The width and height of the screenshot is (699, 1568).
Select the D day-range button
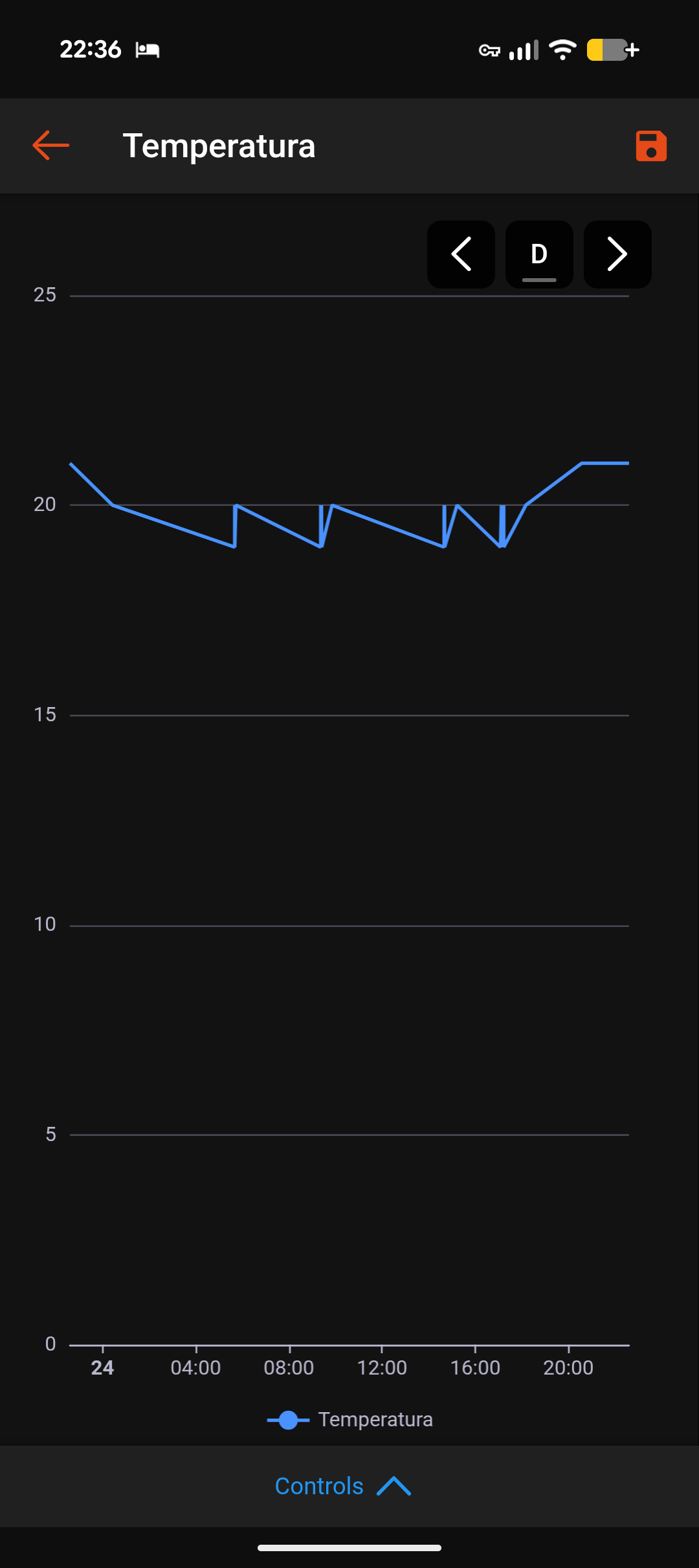coord(539,254)
